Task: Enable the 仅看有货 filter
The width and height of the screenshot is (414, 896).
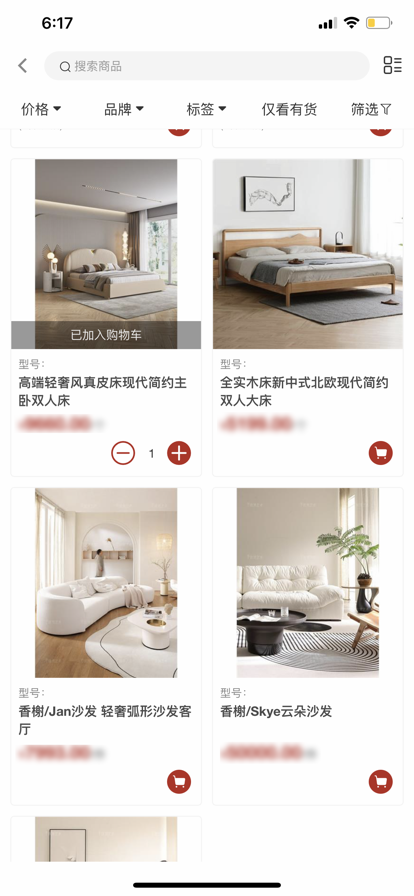Action: tap(289, 109)
